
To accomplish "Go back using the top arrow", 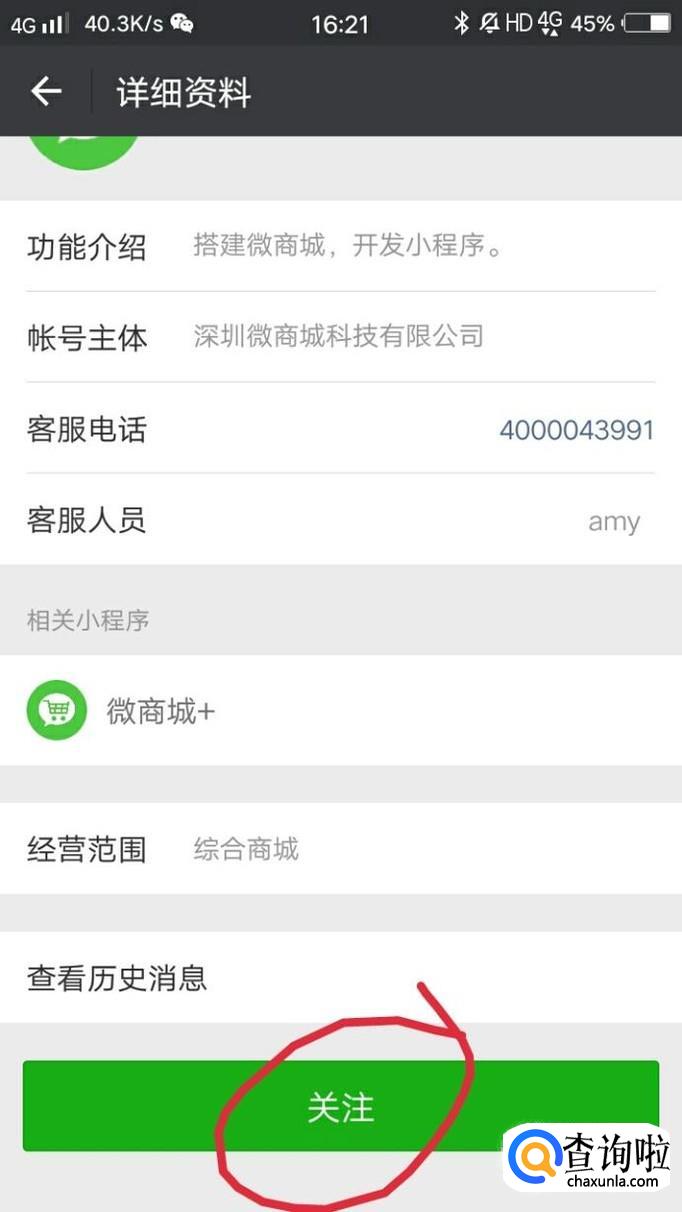I will point(46,92).
